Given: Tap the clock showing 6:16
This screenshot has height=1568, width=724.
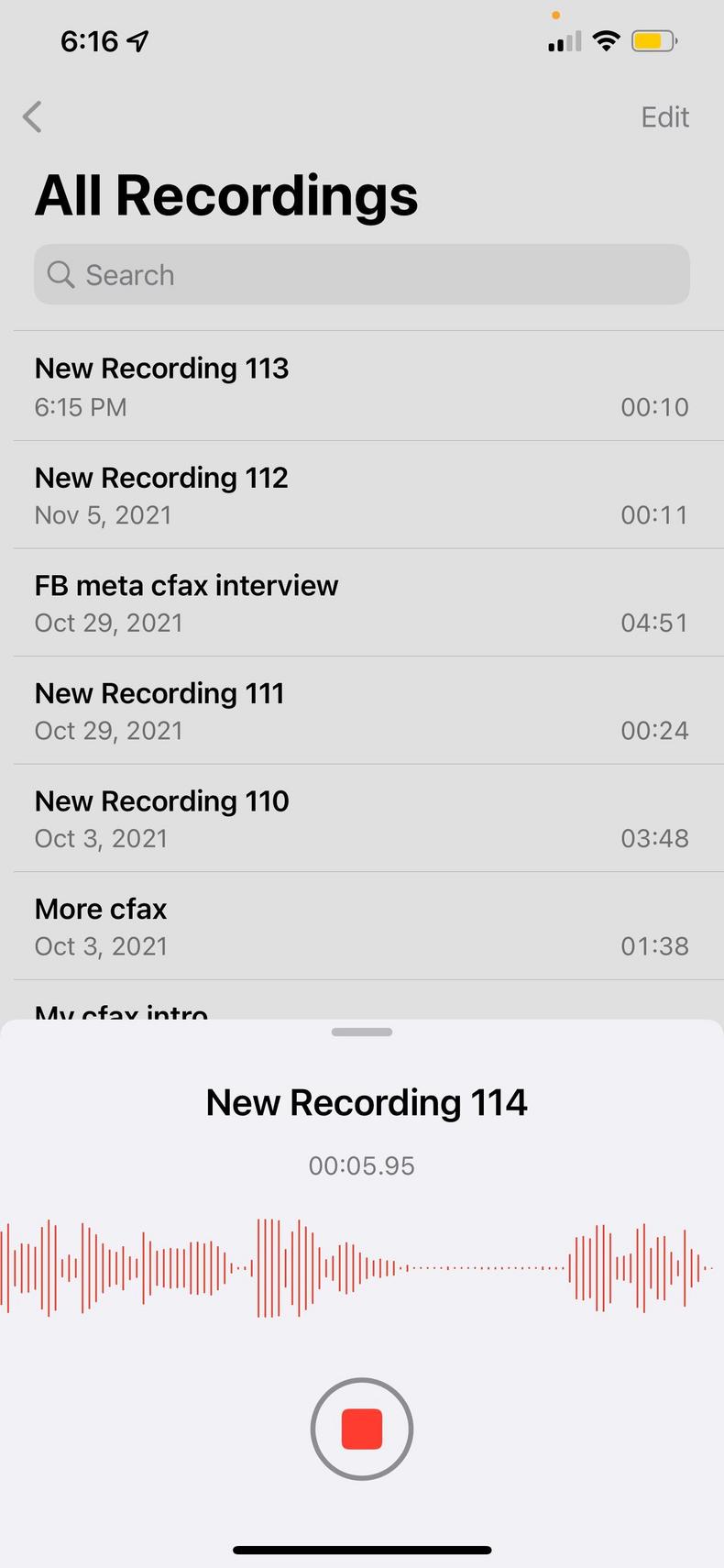Looking at the screenshot, I should pos(89,40).
